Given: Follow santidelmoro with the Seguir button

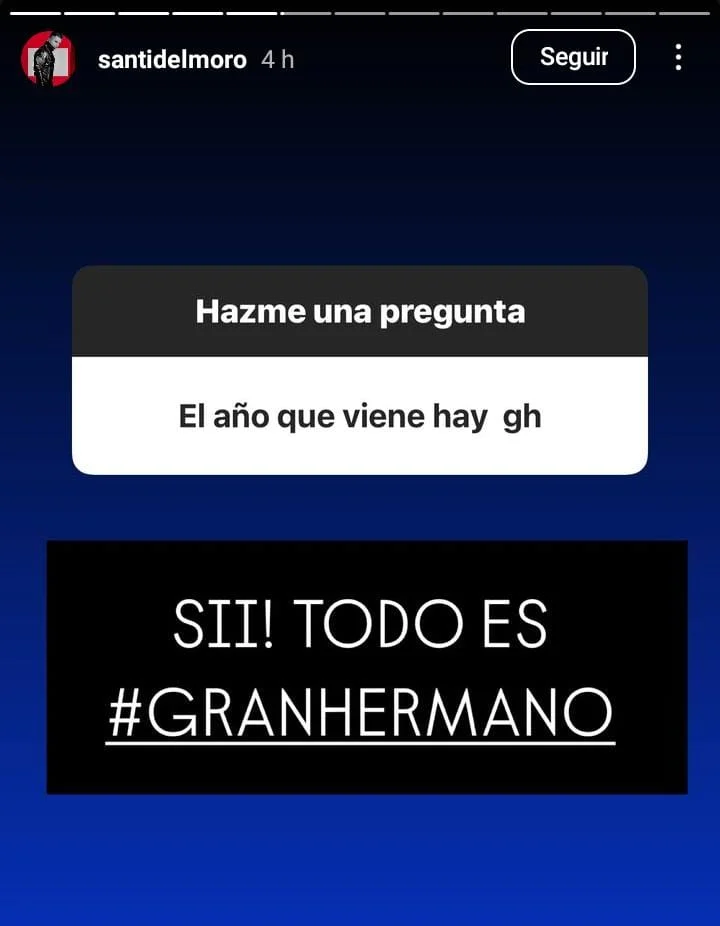Looking at the screenshot, I should pyautogui.click(x=573, y=57).
